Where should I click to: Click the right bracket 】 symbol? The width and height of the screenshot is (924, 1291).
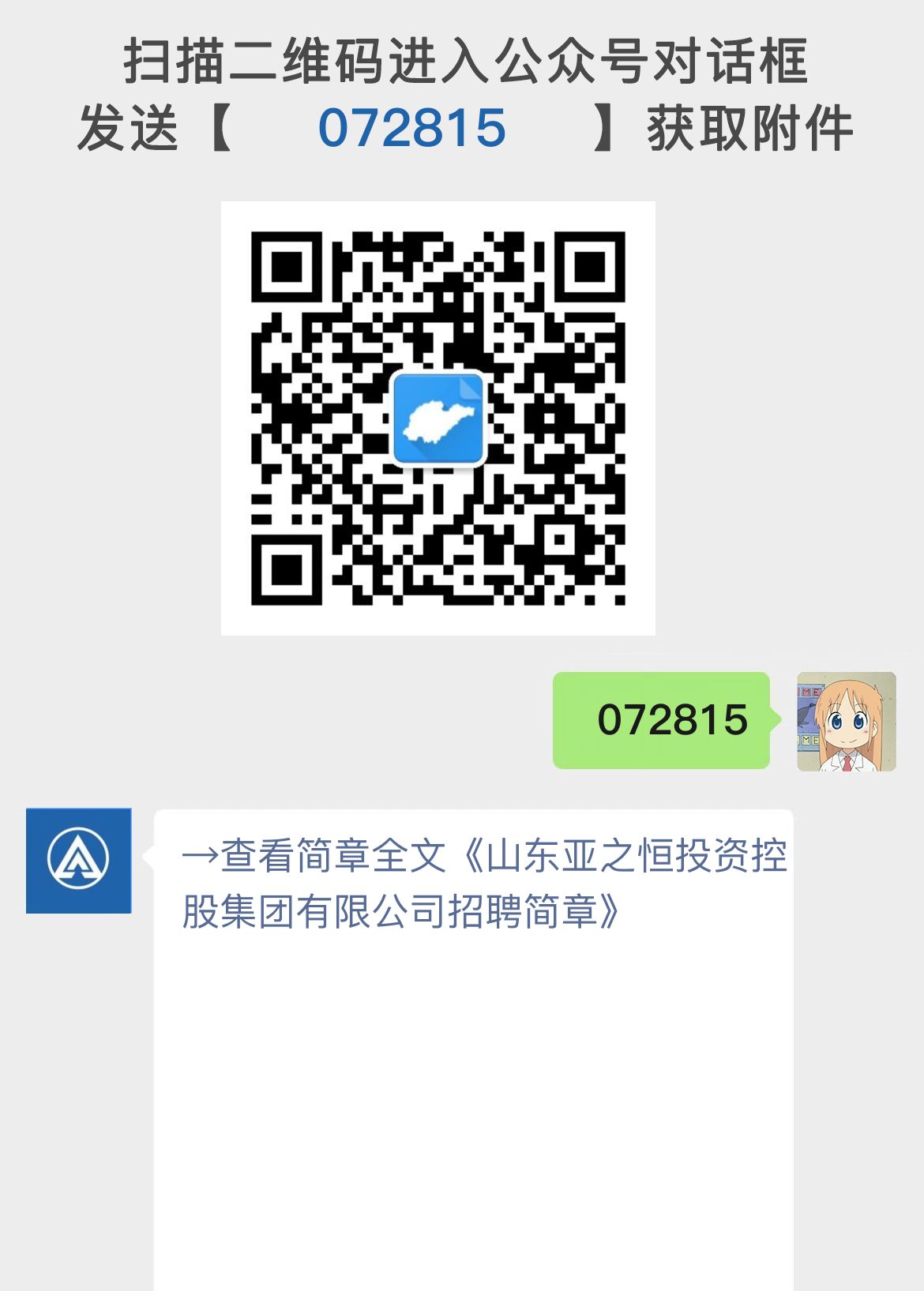click(605, 127)
